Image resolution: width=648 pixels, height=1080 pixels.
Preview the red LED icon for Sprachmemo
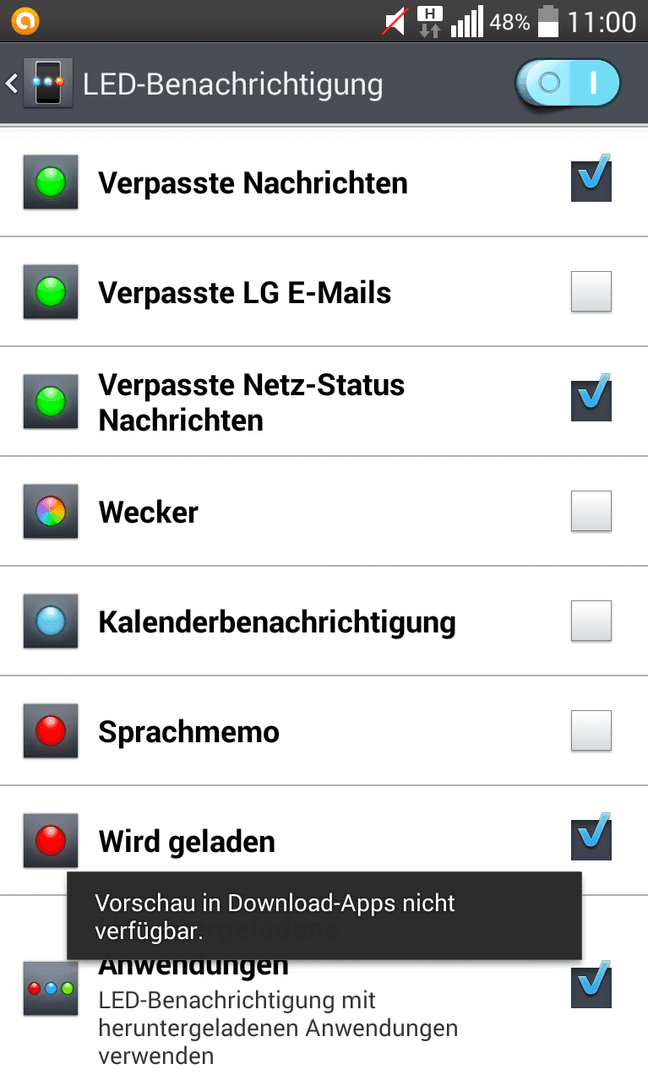(50, 731)
